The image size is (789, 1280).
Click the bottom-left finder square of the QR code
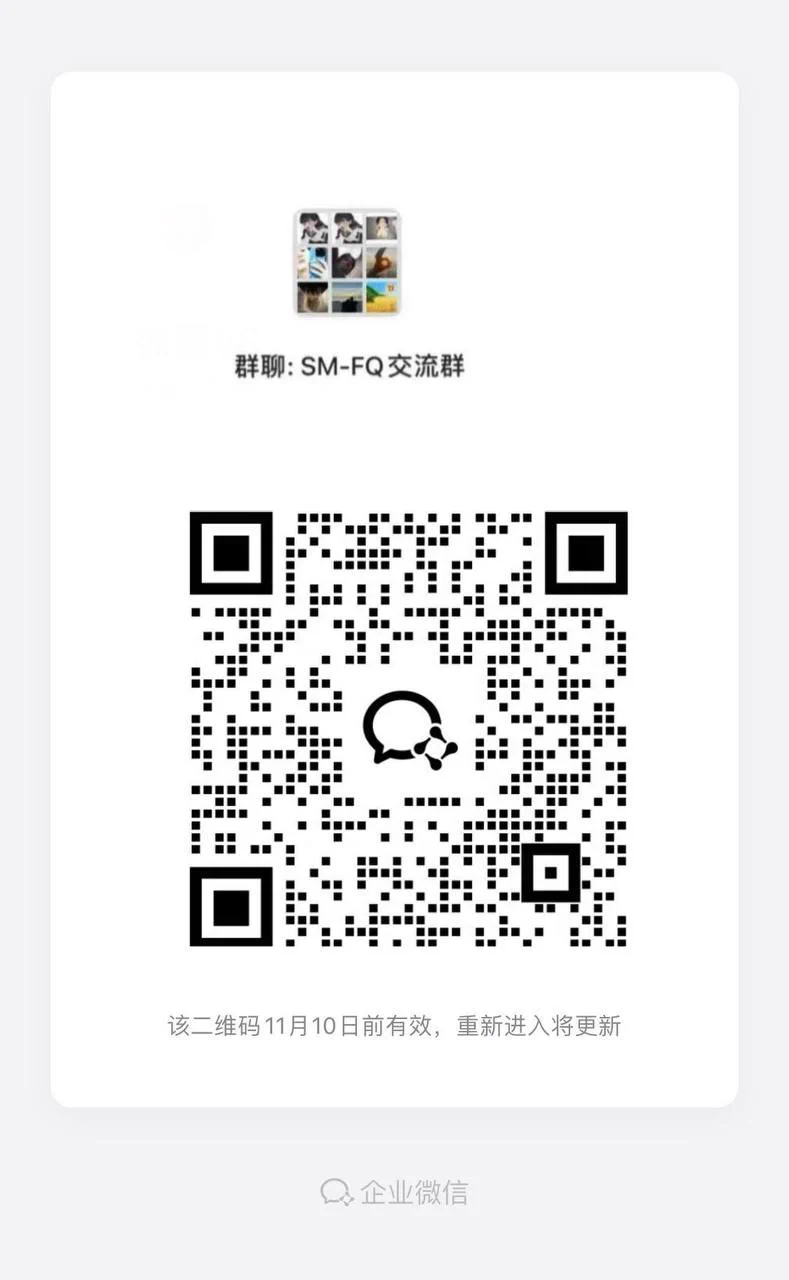231,905
